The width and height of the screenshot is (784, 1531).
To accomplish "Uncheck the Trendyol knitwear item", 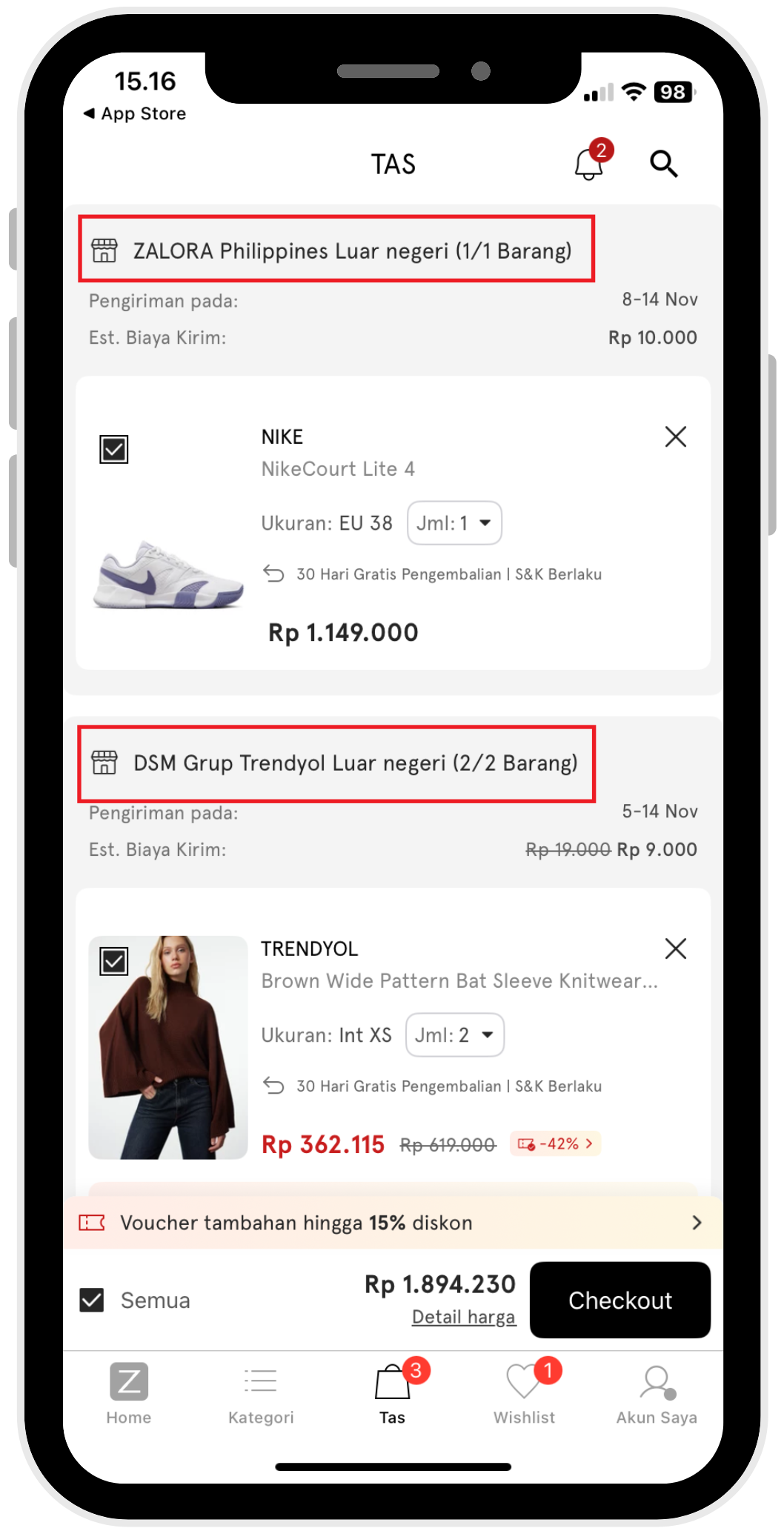I will [x=114, y=961].
